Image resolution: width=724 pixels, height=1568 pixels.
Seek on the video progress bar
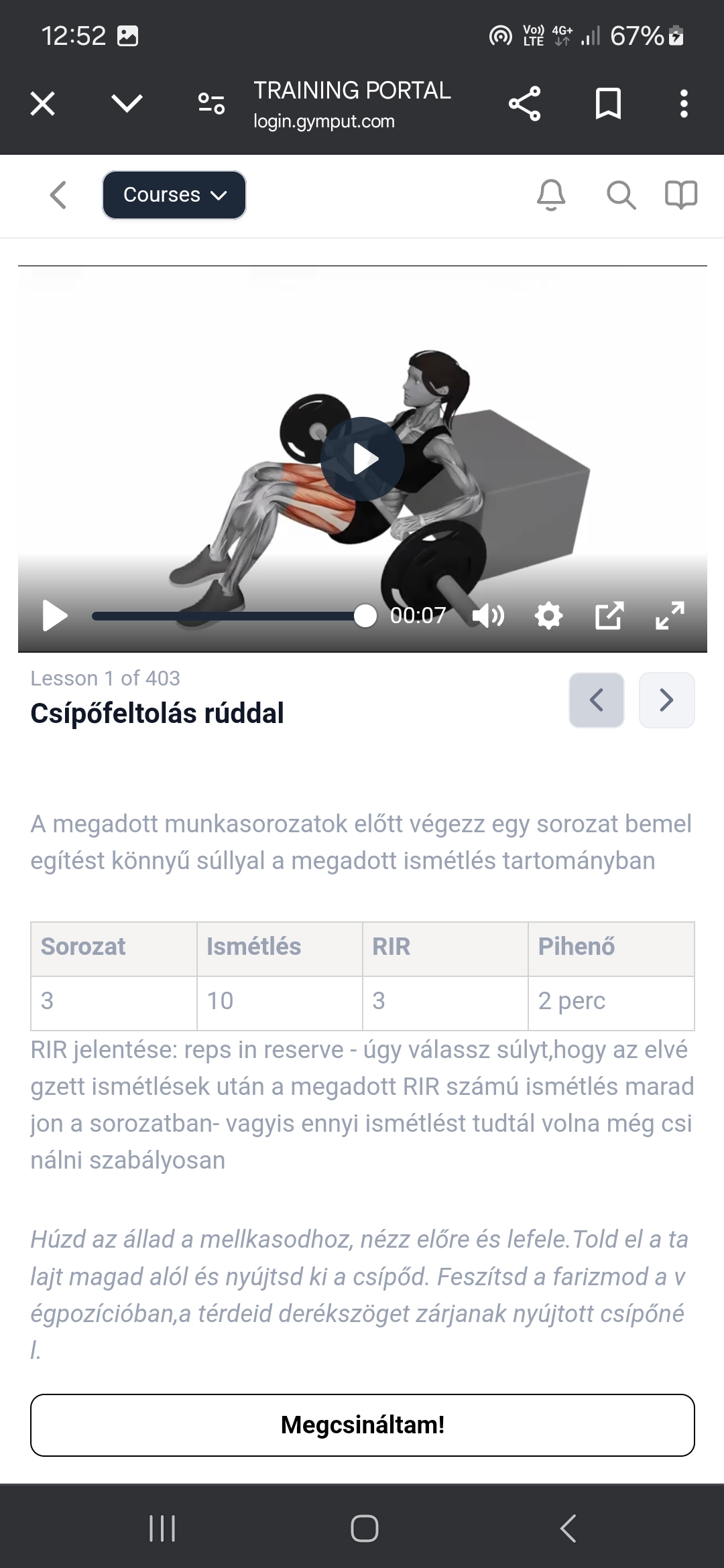pos(228,615)
